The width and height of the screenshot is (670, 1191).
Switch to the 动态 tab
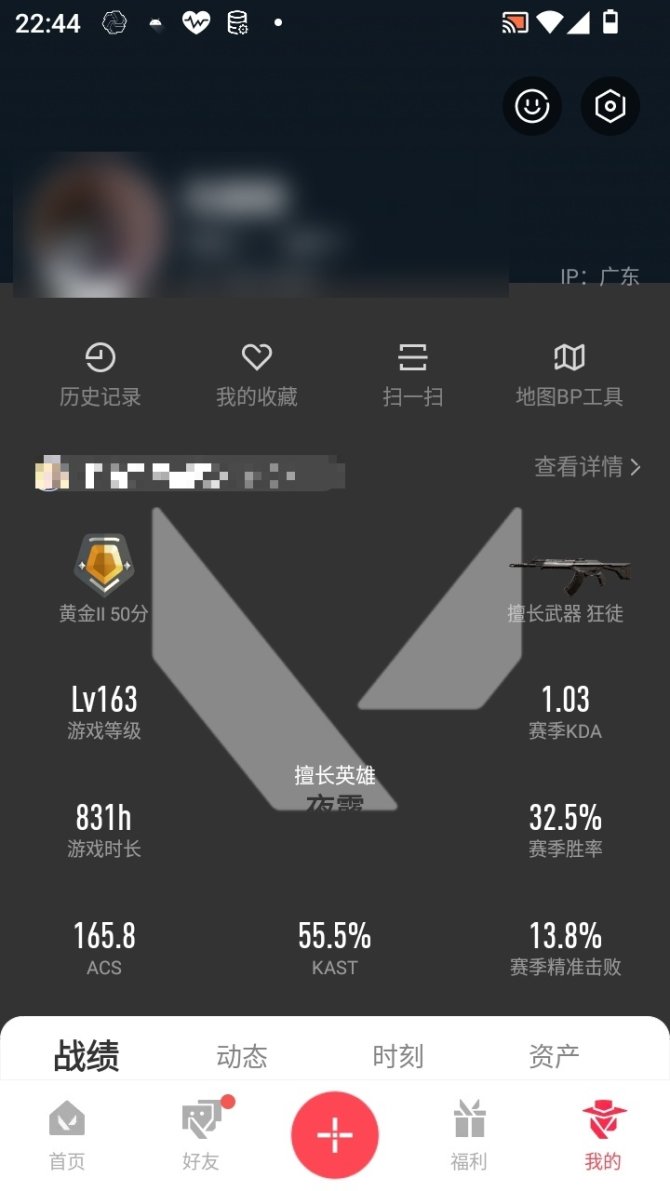click(x=242, y=1056)
